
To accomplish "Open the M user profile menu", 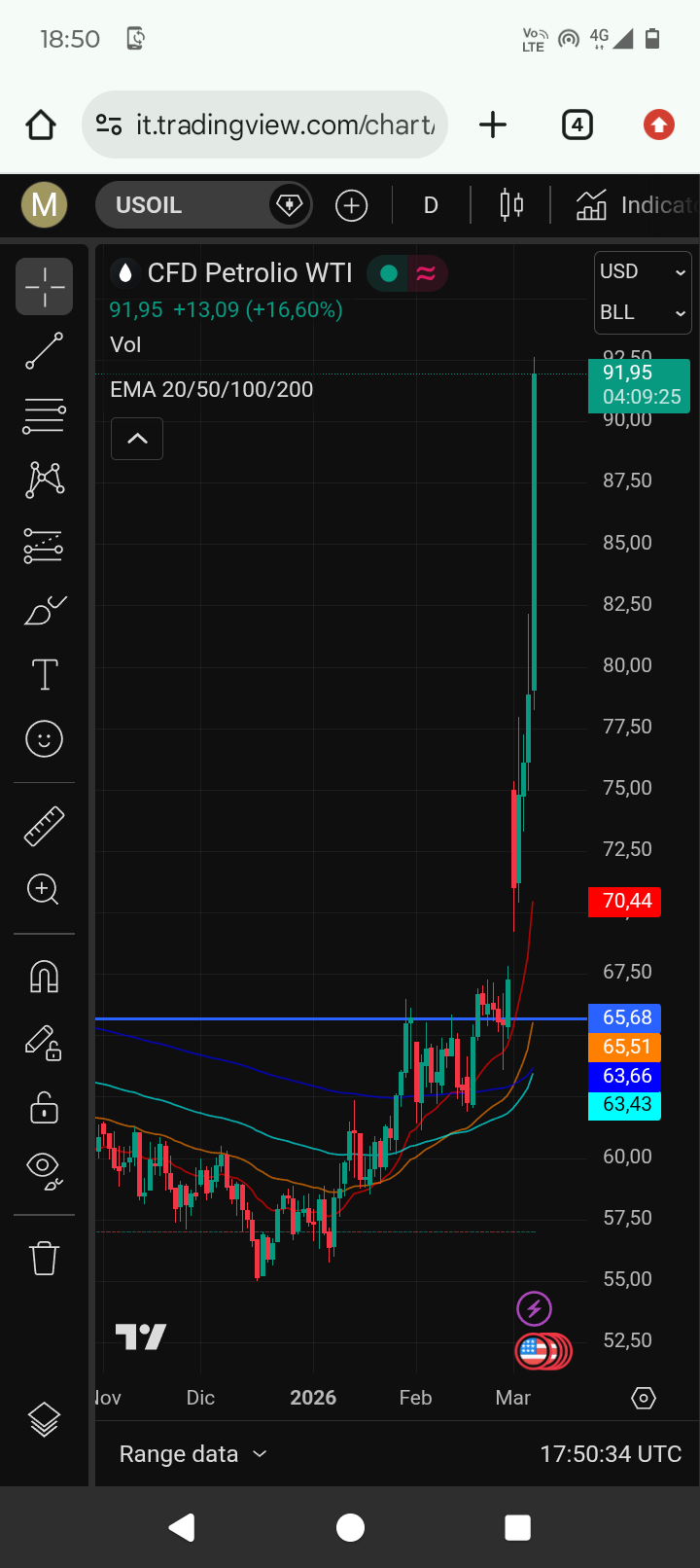I will coord(44,205).
